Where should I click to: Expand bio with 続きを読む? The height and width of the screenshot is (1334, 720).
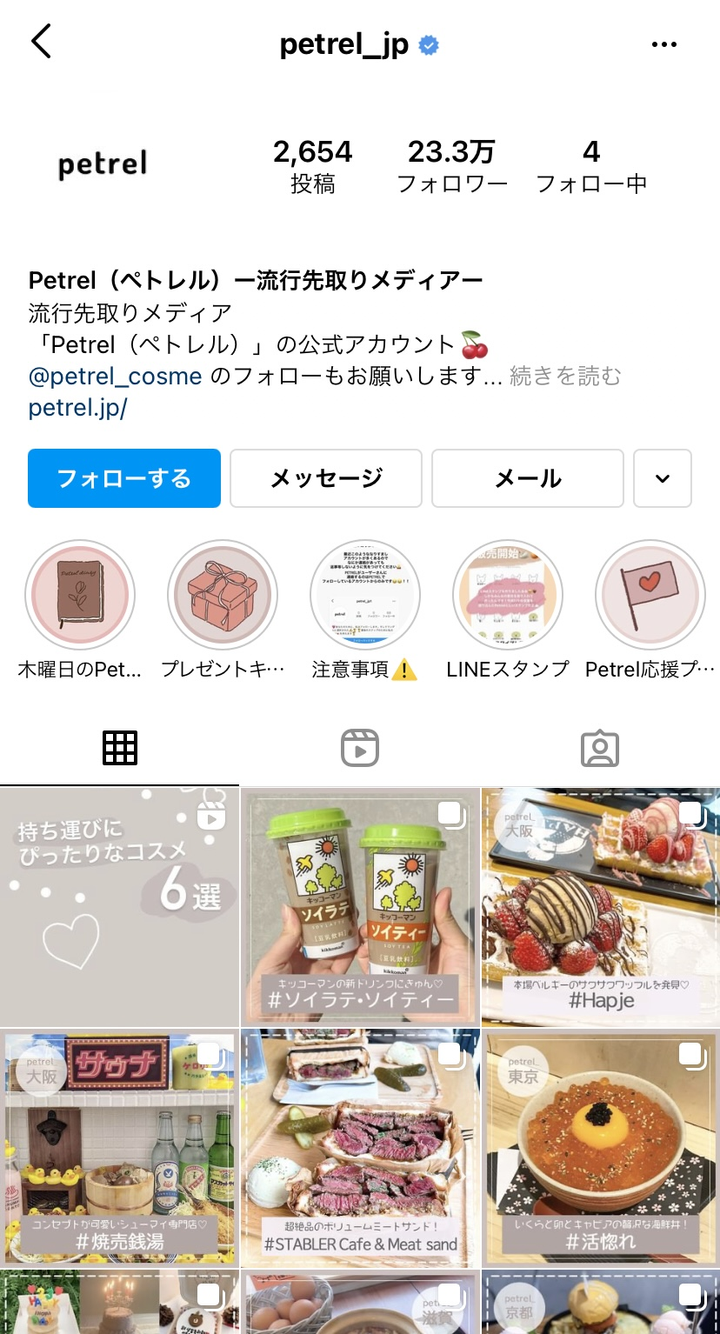tap(565, 376)
